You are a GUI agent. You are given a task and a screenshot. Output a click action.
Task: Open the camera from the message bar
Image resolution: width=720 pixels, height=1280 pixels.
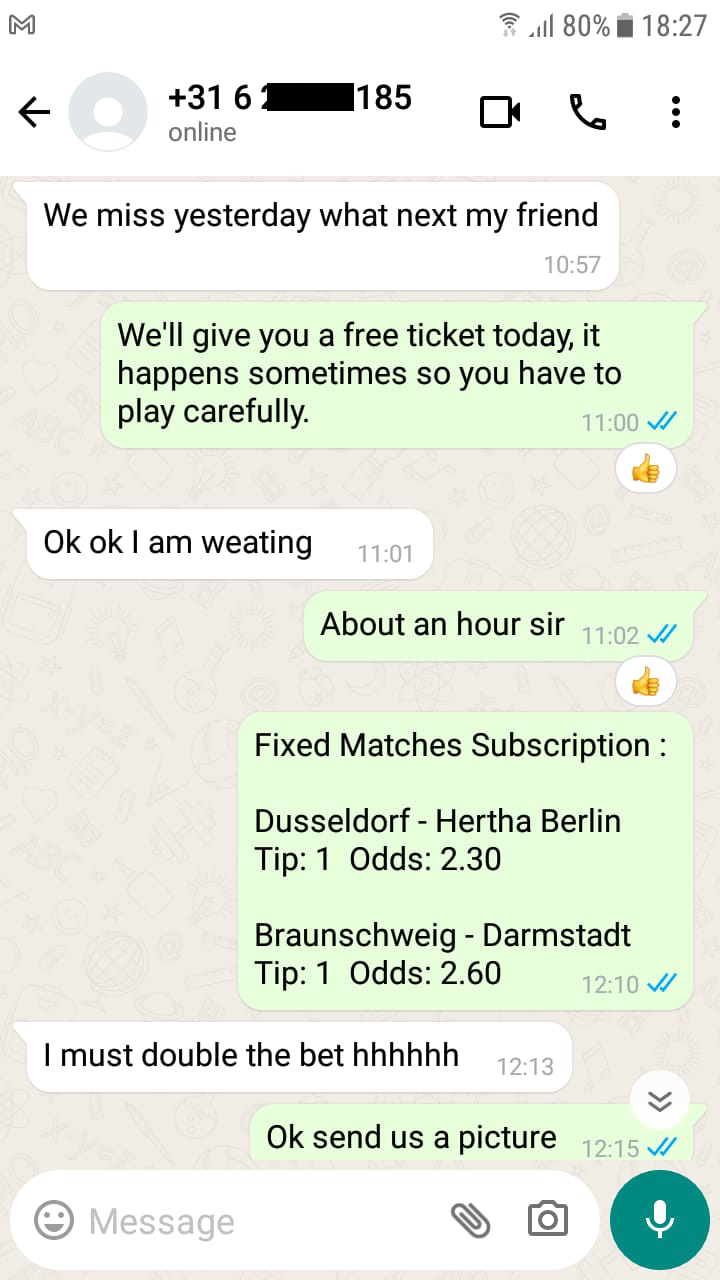tap(547, 1219)
